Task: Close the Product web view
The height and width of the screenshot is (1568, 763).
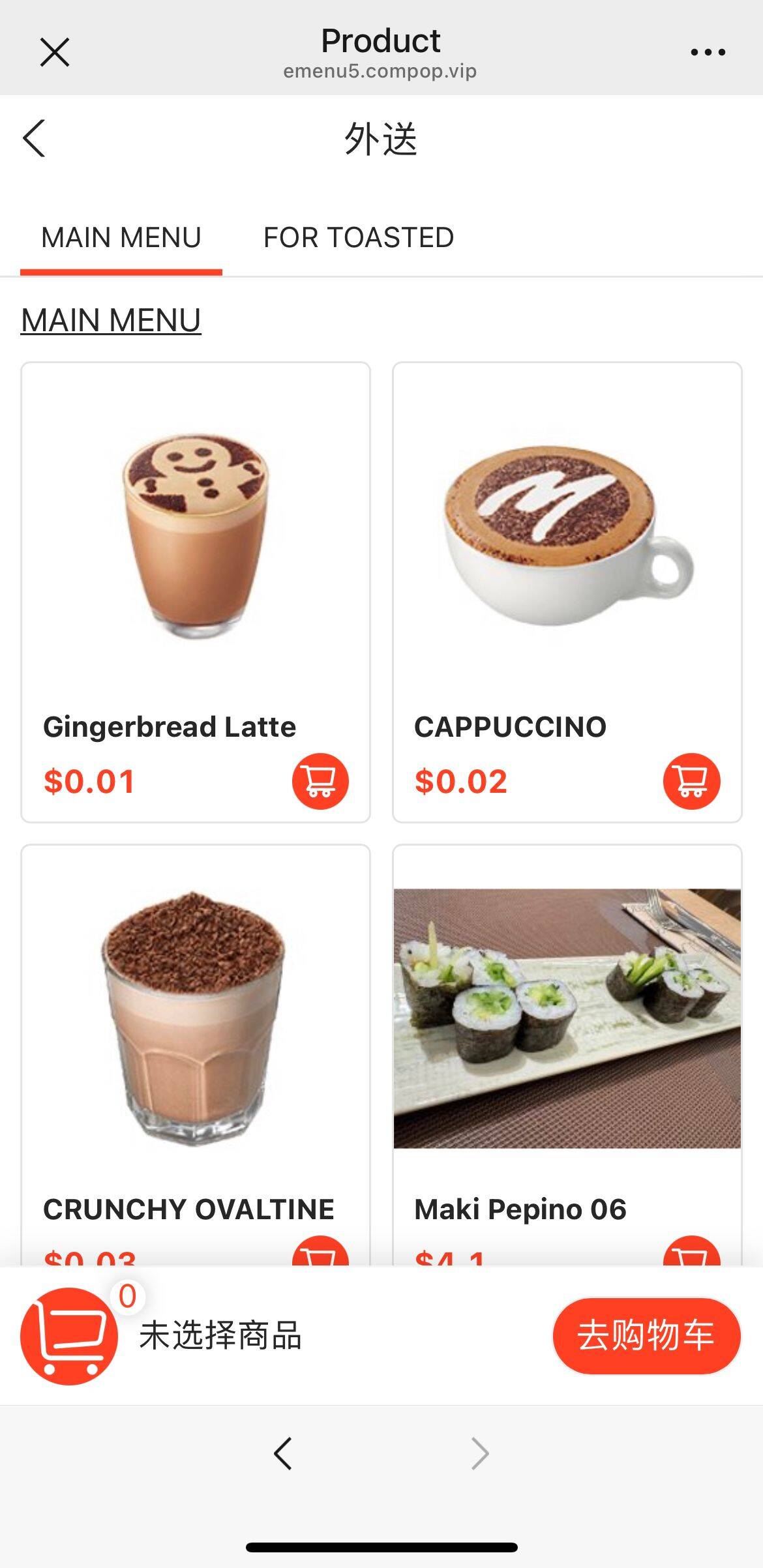Action: (x=55, y=52)
